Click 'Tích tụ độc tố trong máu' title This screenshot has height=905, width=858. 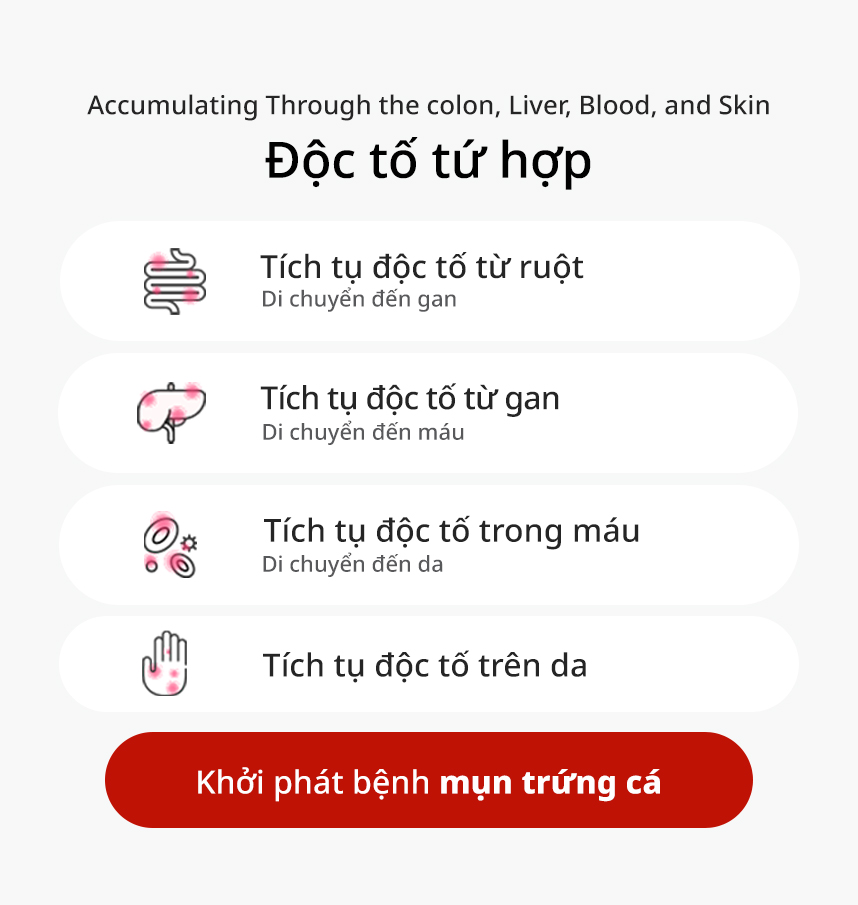pyautogui.click(x=451, y=532)
